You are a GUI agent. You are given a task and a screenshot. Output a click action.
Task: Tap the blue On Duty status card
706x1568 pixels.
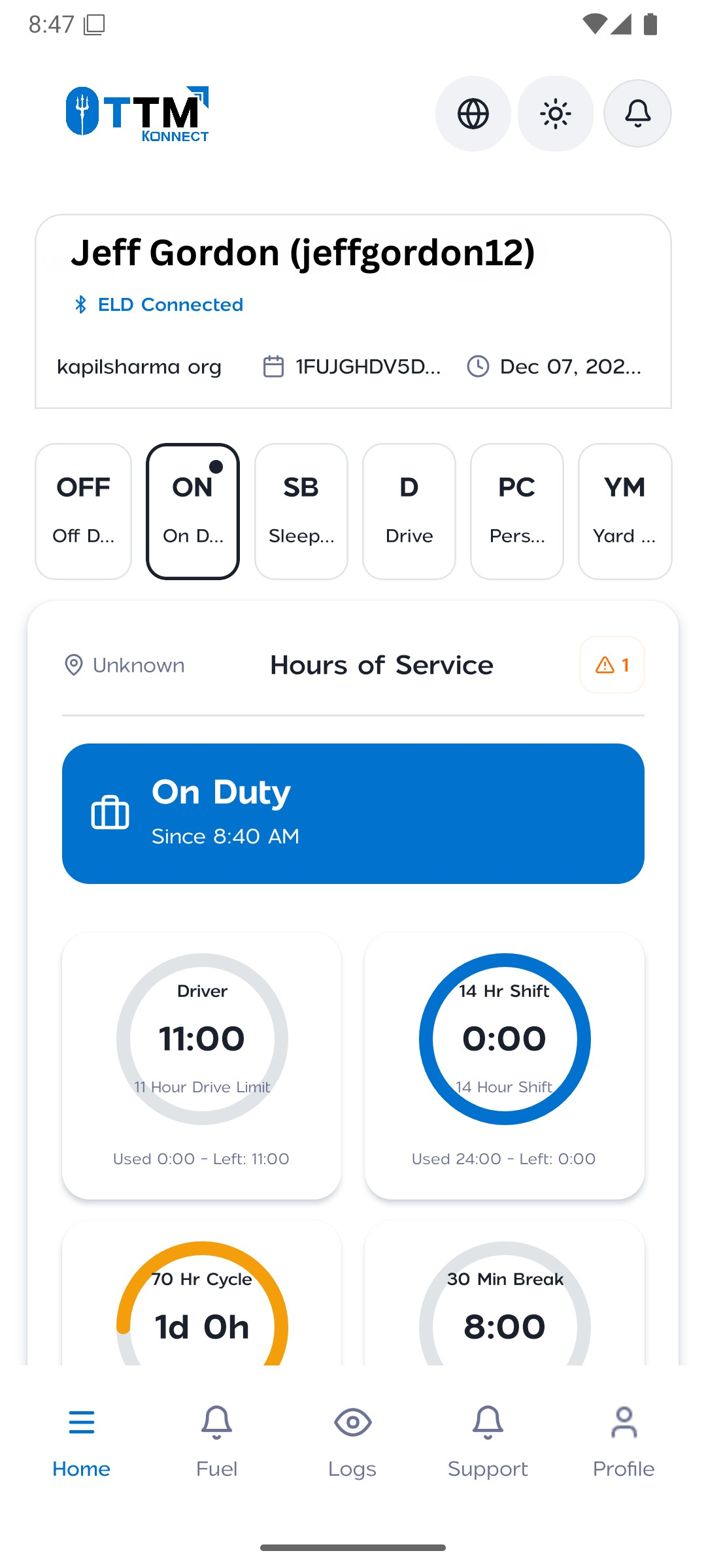353,813
